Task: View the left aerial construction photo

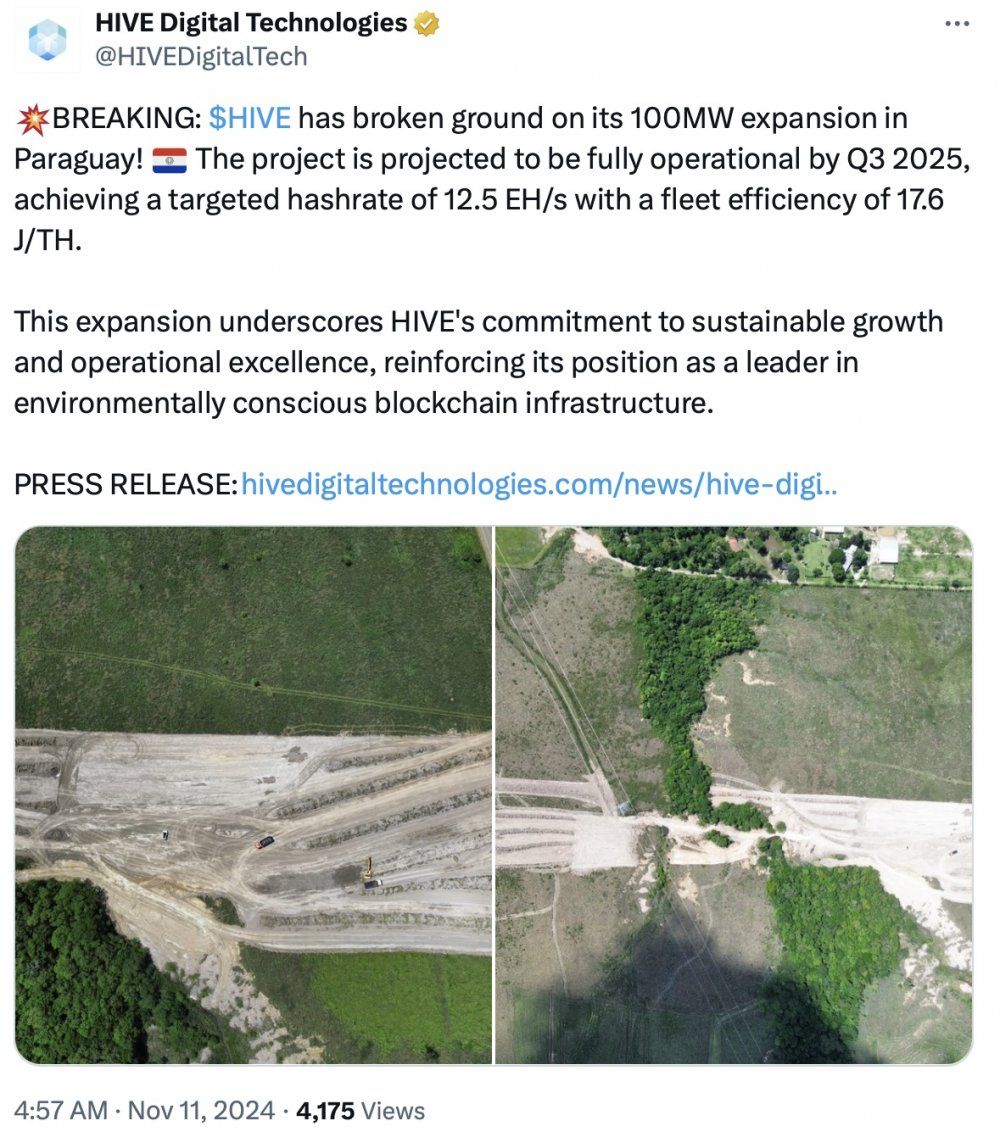Action: click(253, 795)
